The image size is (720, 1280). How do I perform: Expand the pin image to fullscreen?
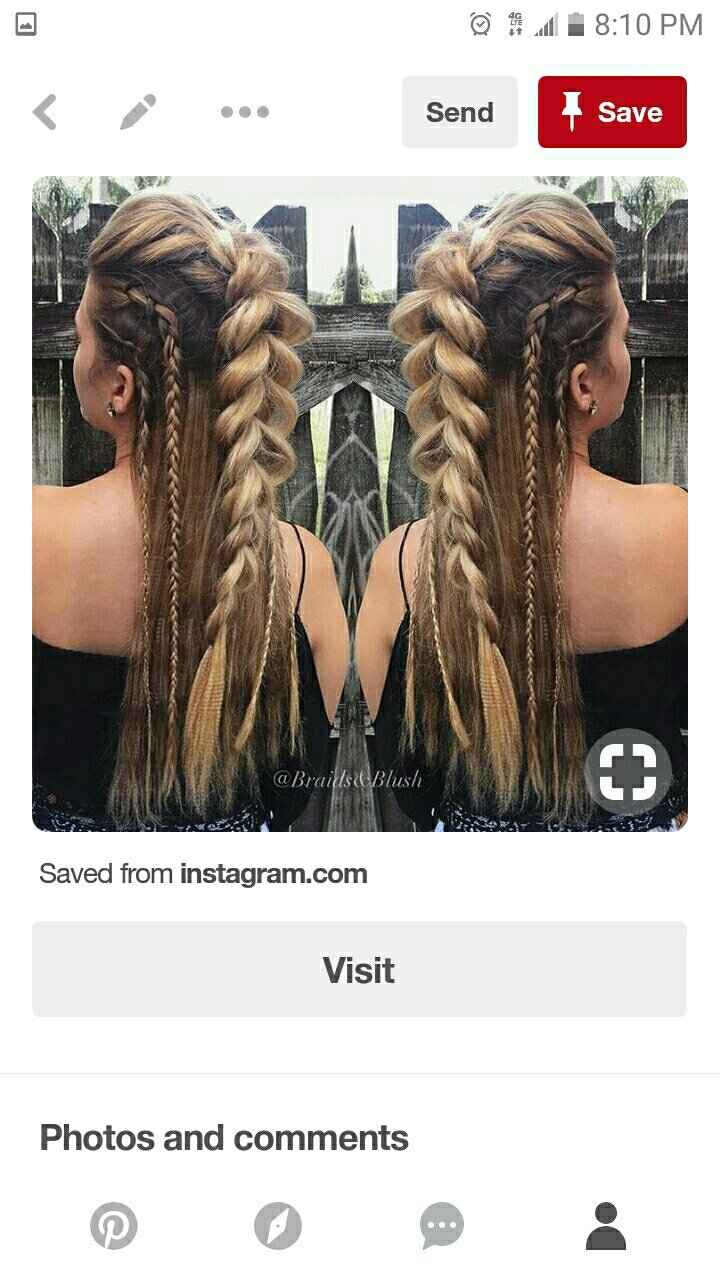pos(630,770)
